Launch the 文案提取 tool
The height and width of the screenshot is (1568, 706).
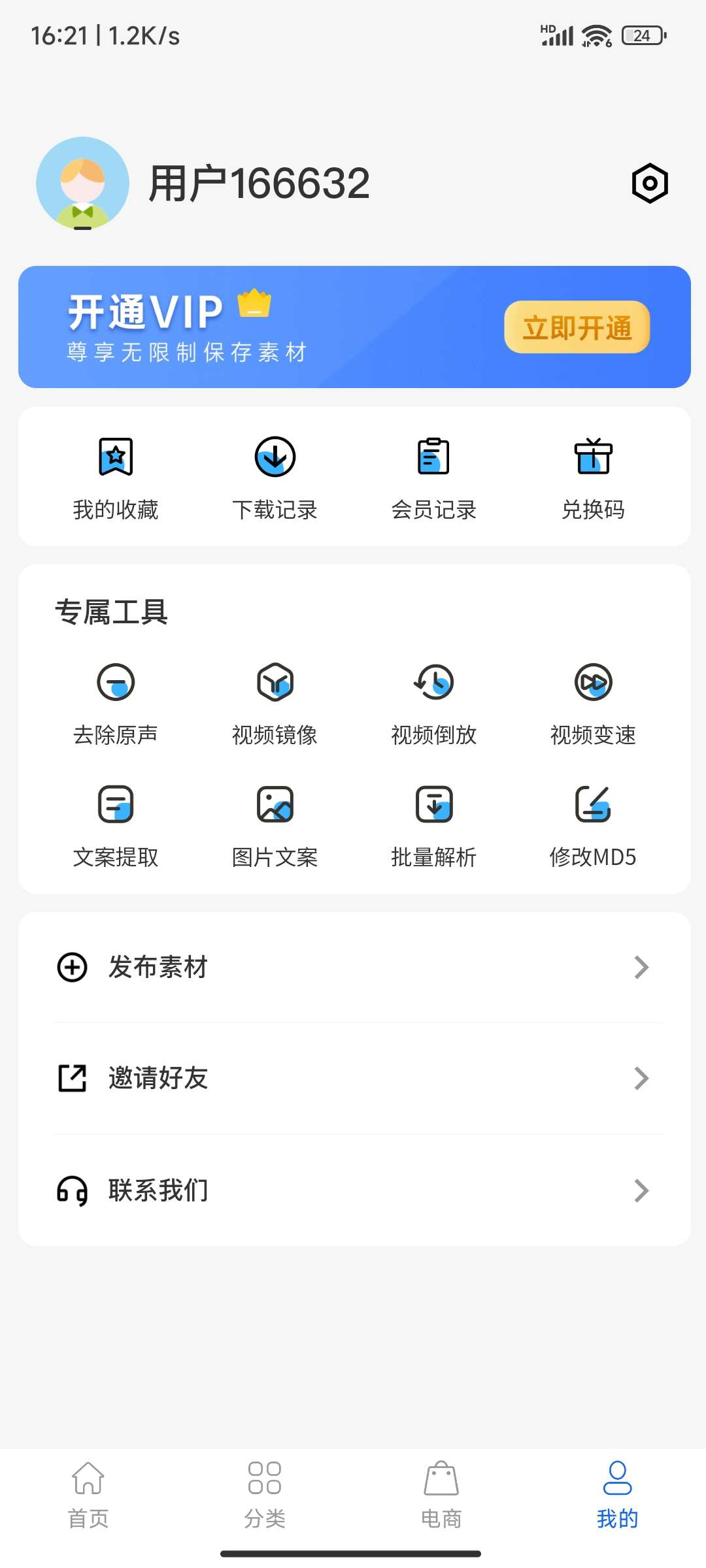click(116, 826)
